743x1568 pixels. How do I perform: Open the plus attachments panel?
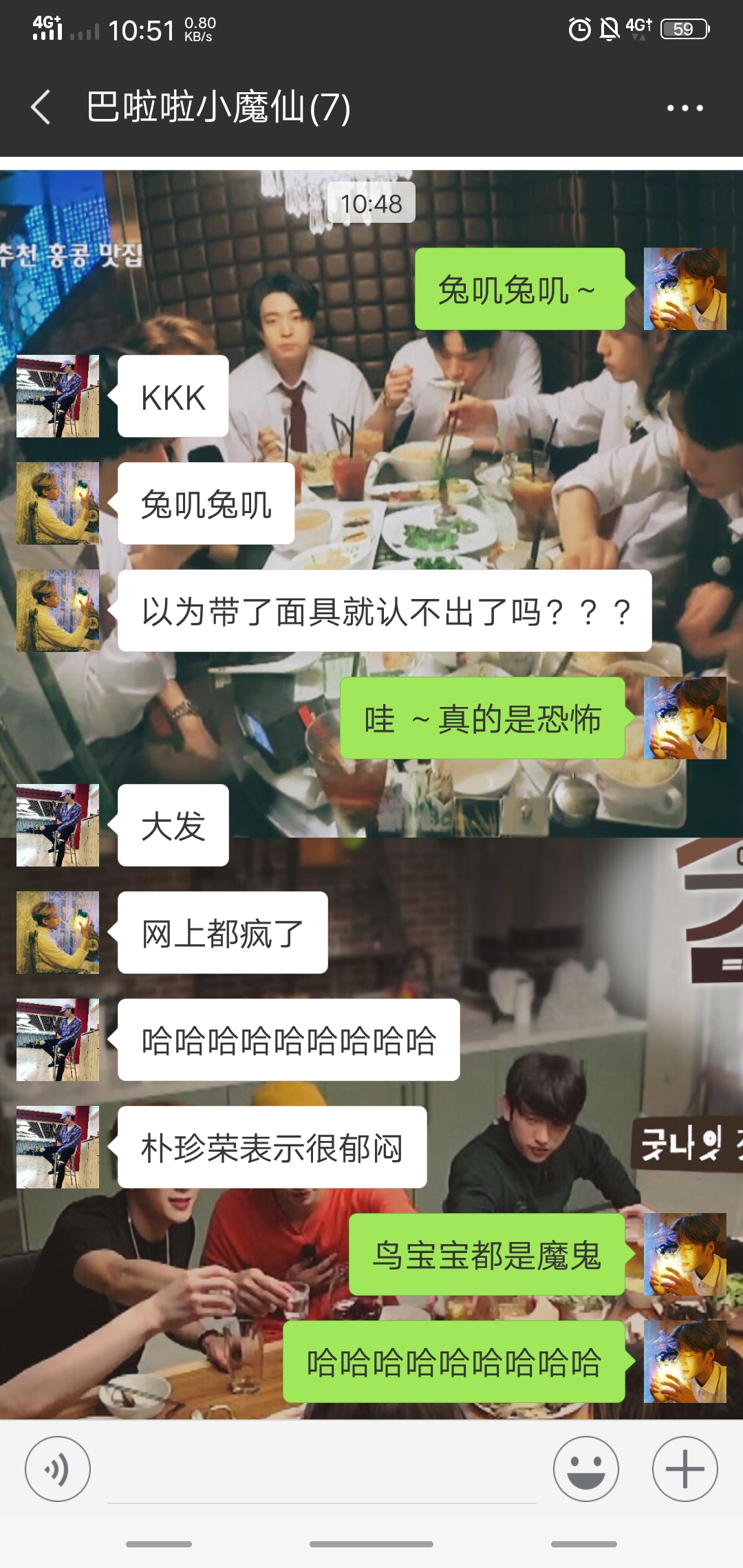(685, 1468)
